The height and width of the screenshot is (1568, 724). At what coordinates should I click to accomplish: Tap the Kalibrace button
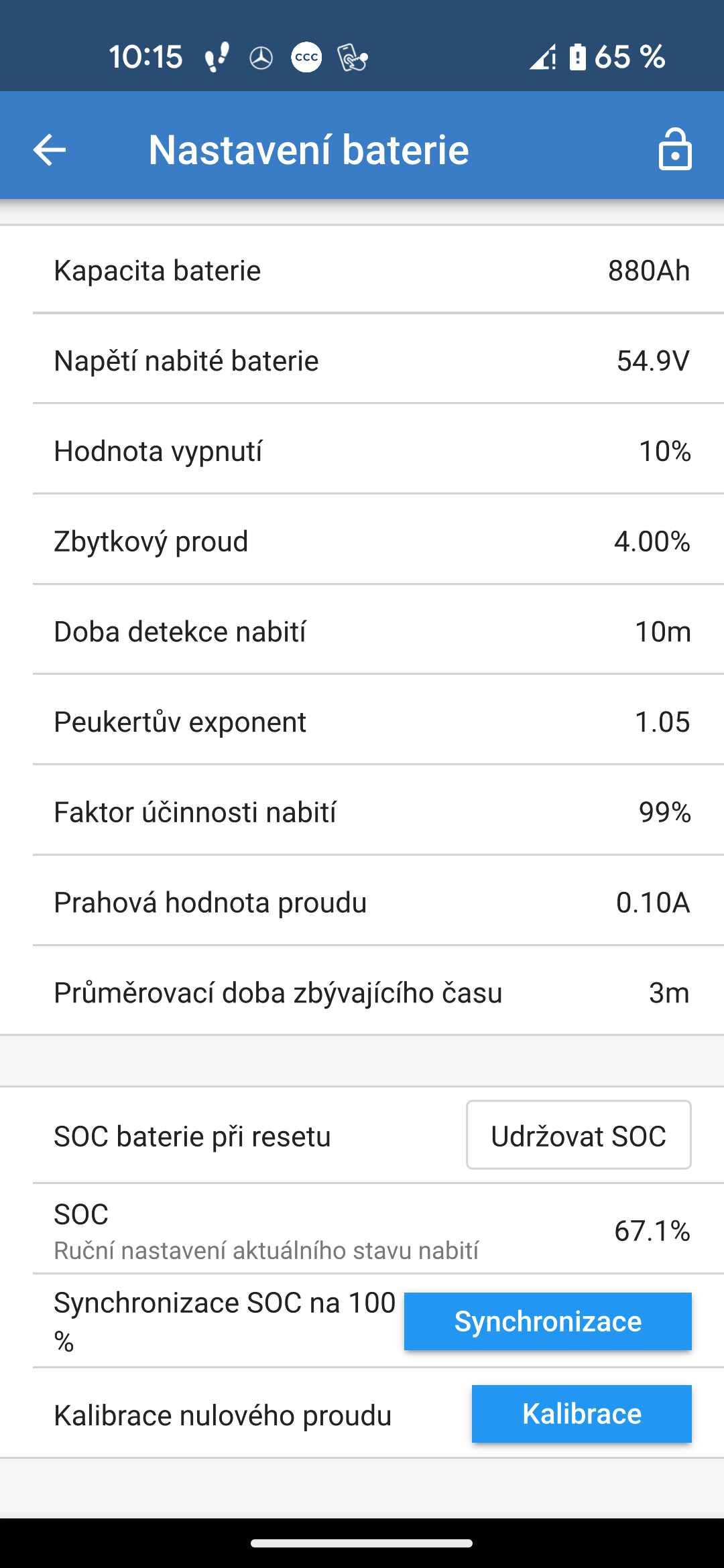tap(581, 1414)
